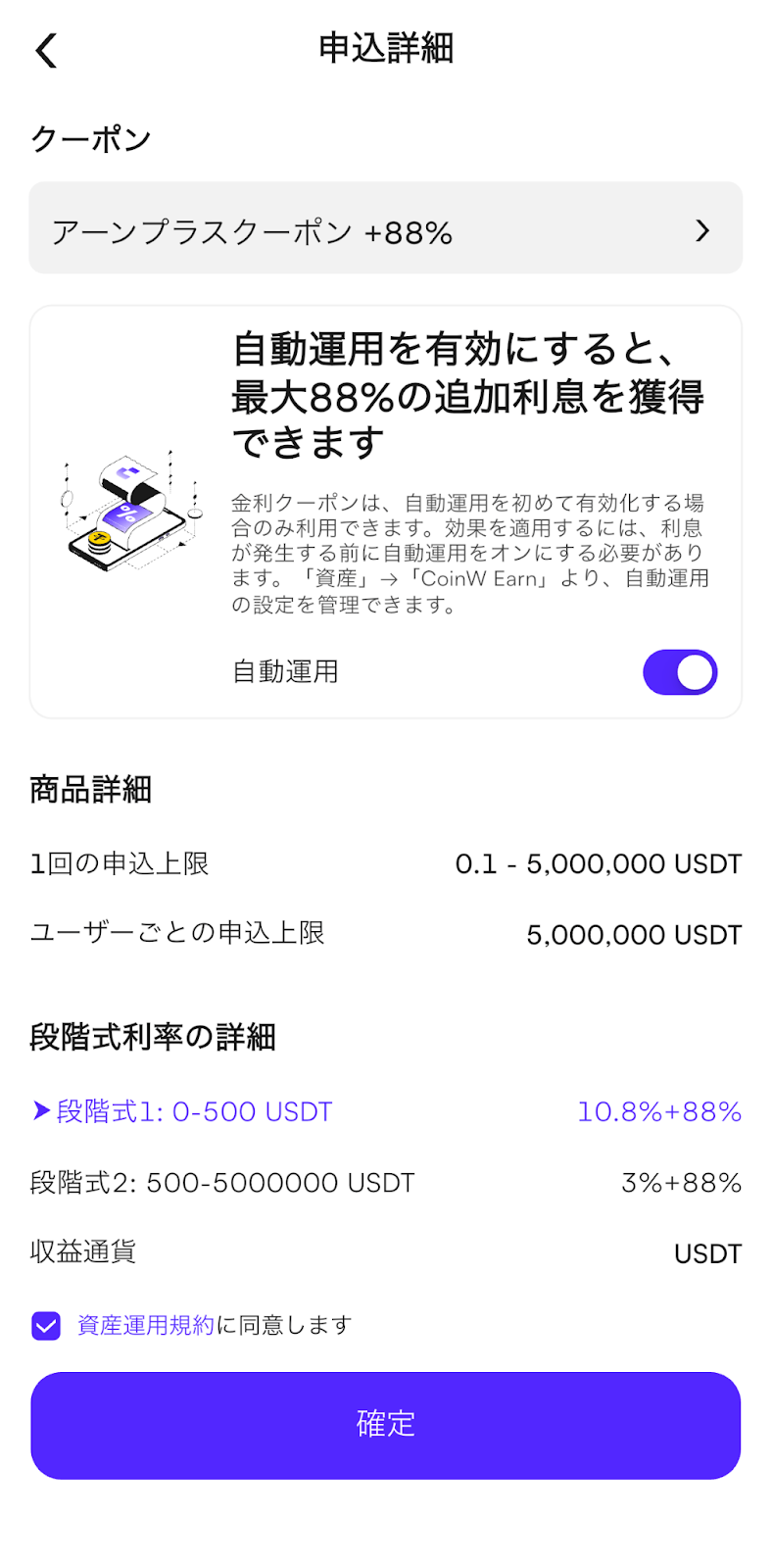772x1568 pixels.
Task: Go back from 申込詳細 screen
Action: tap(46, 50)
